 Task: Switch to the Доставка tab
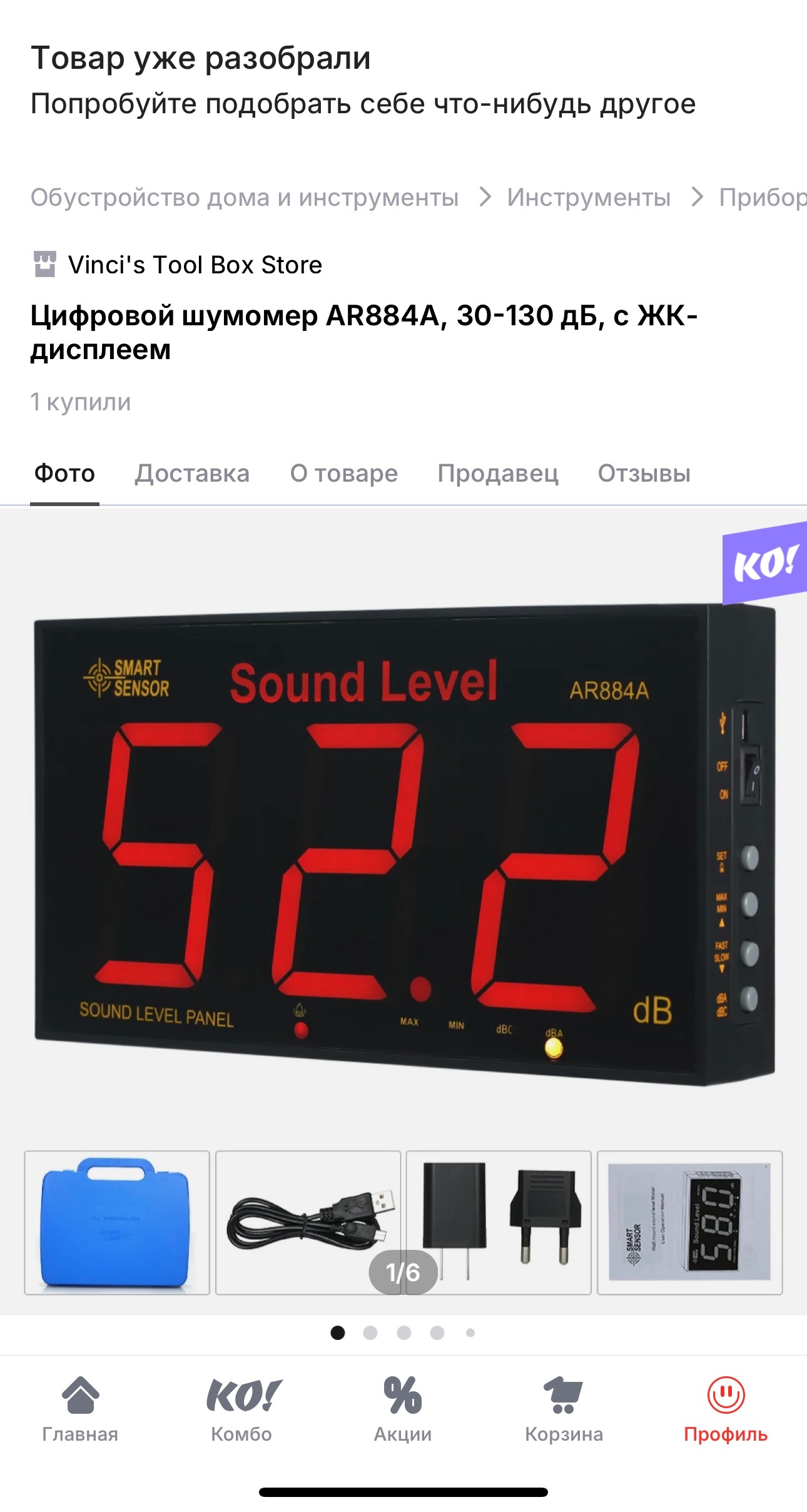click(x=192, y=474)
